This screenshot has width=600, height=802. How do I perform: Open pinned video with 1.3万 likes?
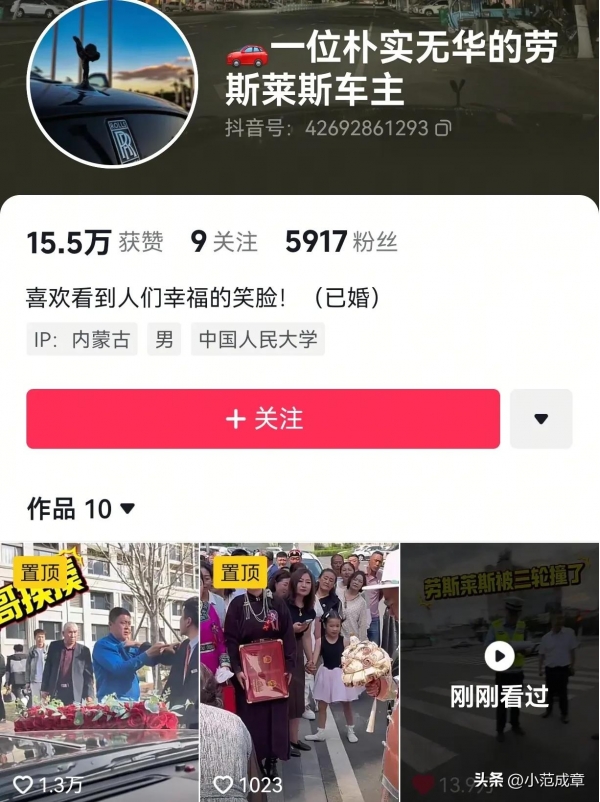tap(99, 672)
